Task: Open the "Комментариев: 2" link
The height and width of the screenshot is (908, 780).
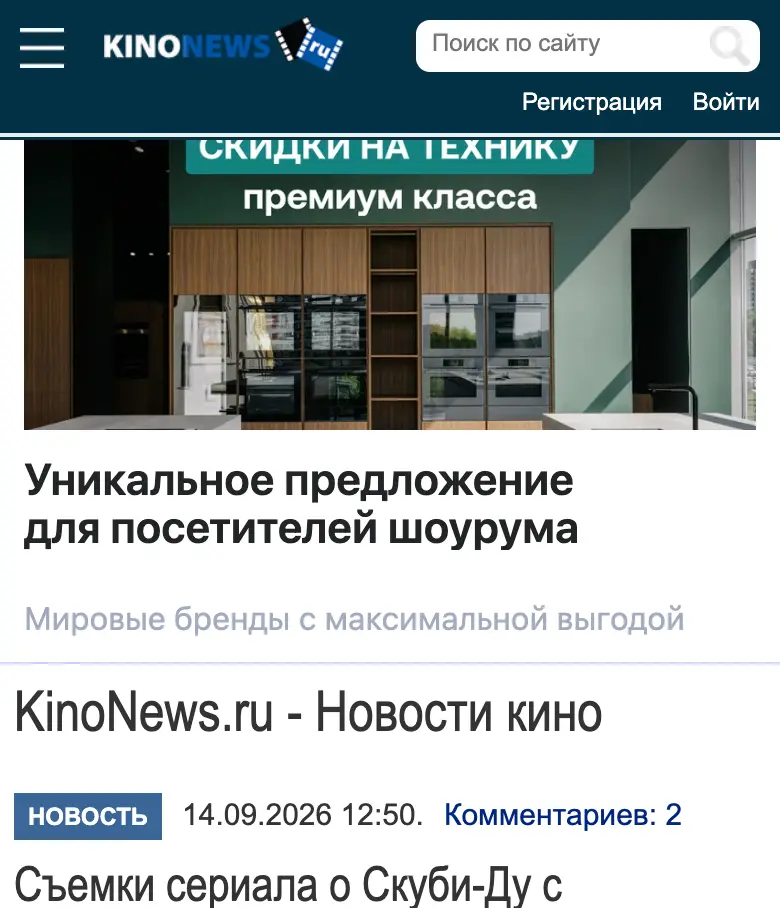Action: [563, 815]
